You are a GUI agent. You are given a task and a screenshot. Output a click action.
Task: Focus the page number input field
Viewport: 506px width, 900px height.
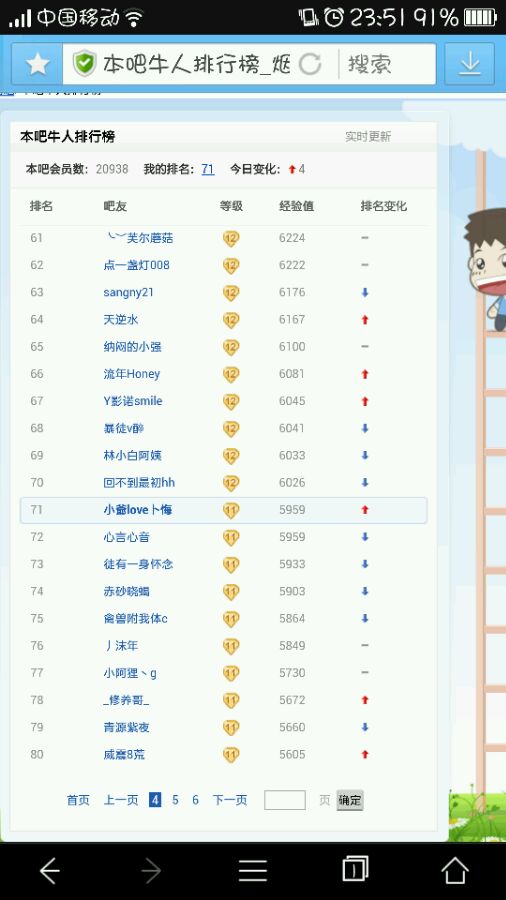coord(285,800)
